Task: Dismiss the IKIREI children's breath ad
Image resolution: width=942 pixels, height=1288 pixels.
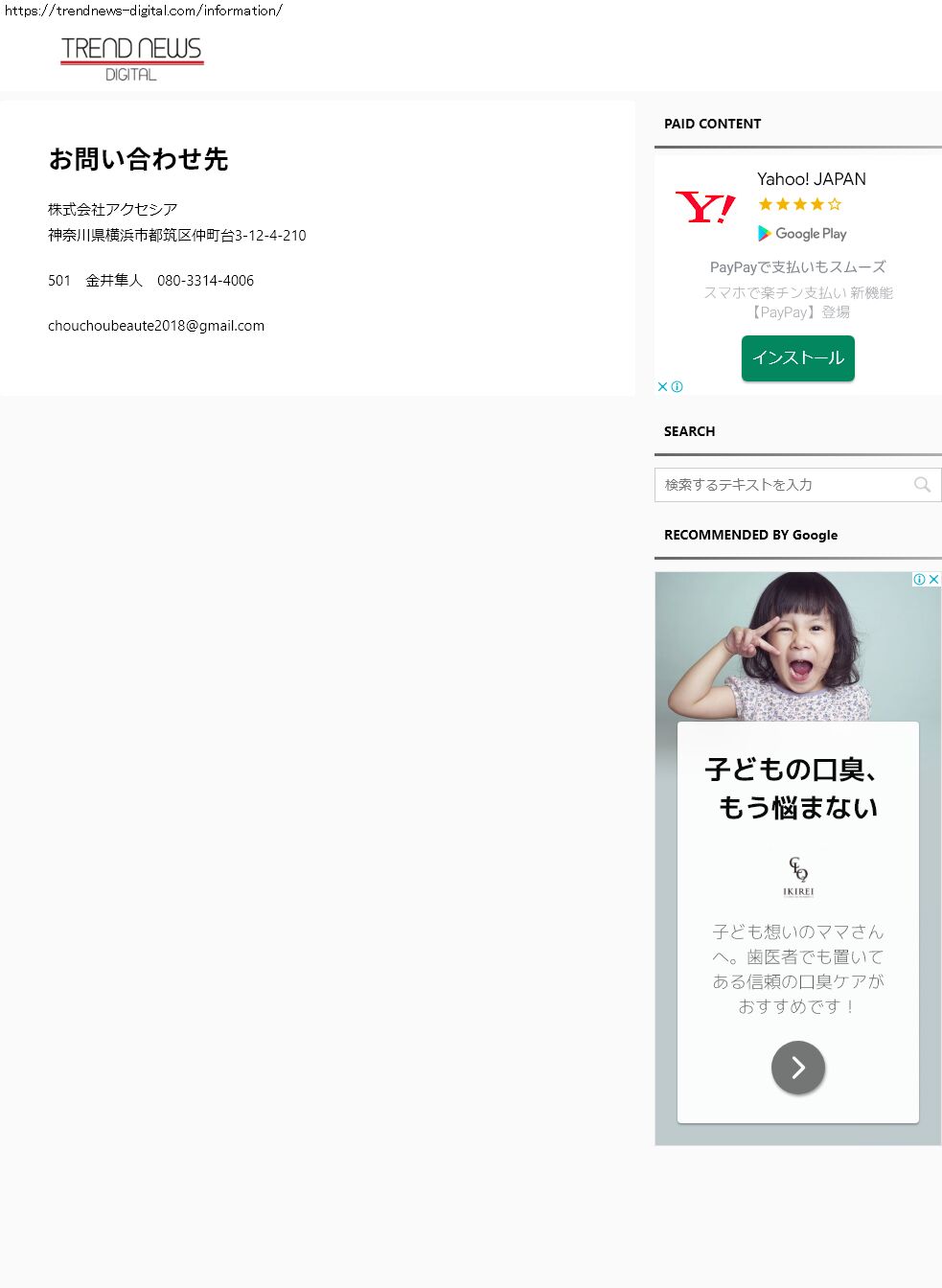Action: (x=933, y=580)
